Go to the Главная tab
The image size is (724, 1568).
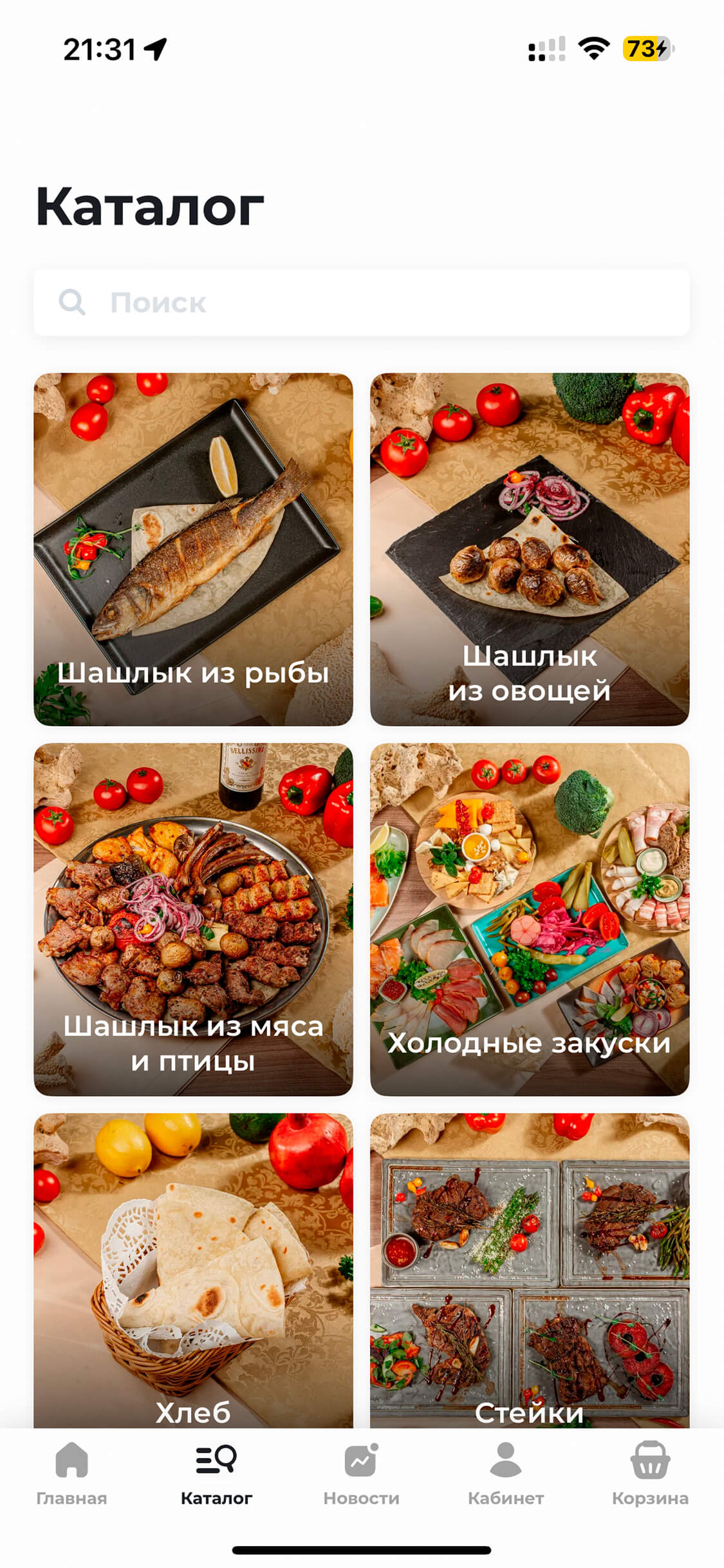coord(71,1474)
